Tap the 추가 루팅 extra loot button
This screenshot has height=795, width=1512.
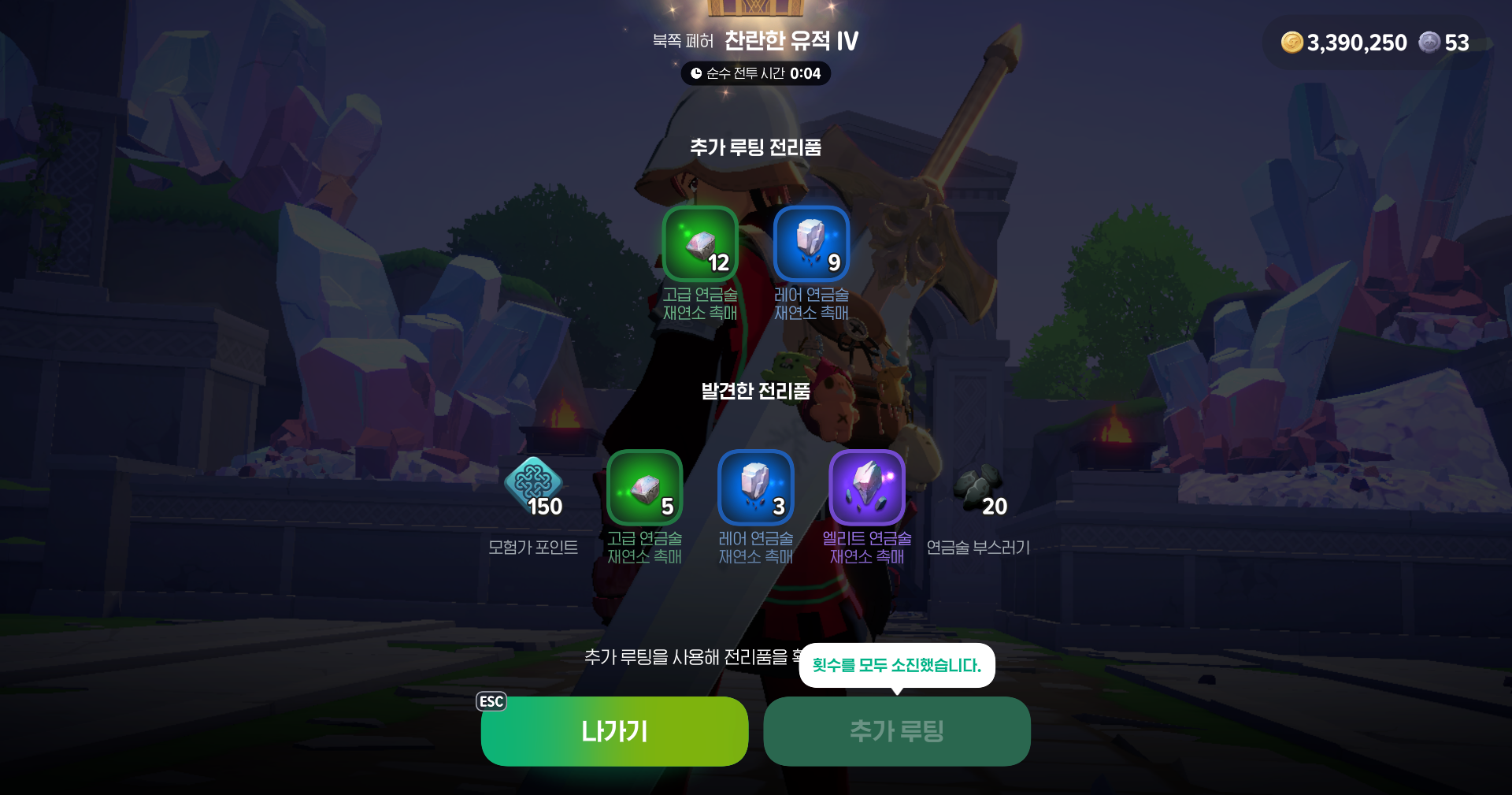pos(896,731)
